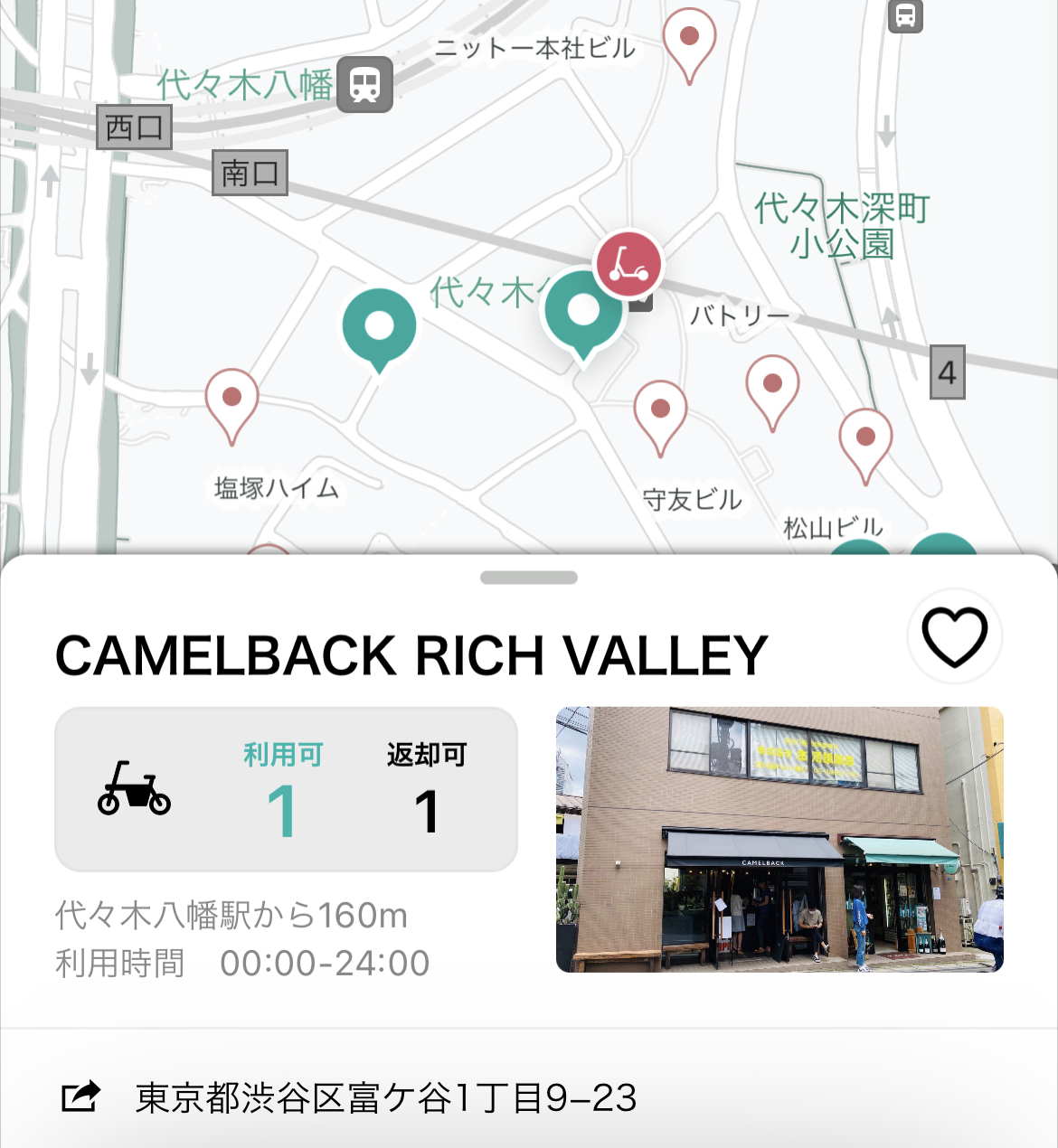Open the CAMELBACK storefront photo
Viewport: 1058px width, 1148px height.
coord(779,839)
